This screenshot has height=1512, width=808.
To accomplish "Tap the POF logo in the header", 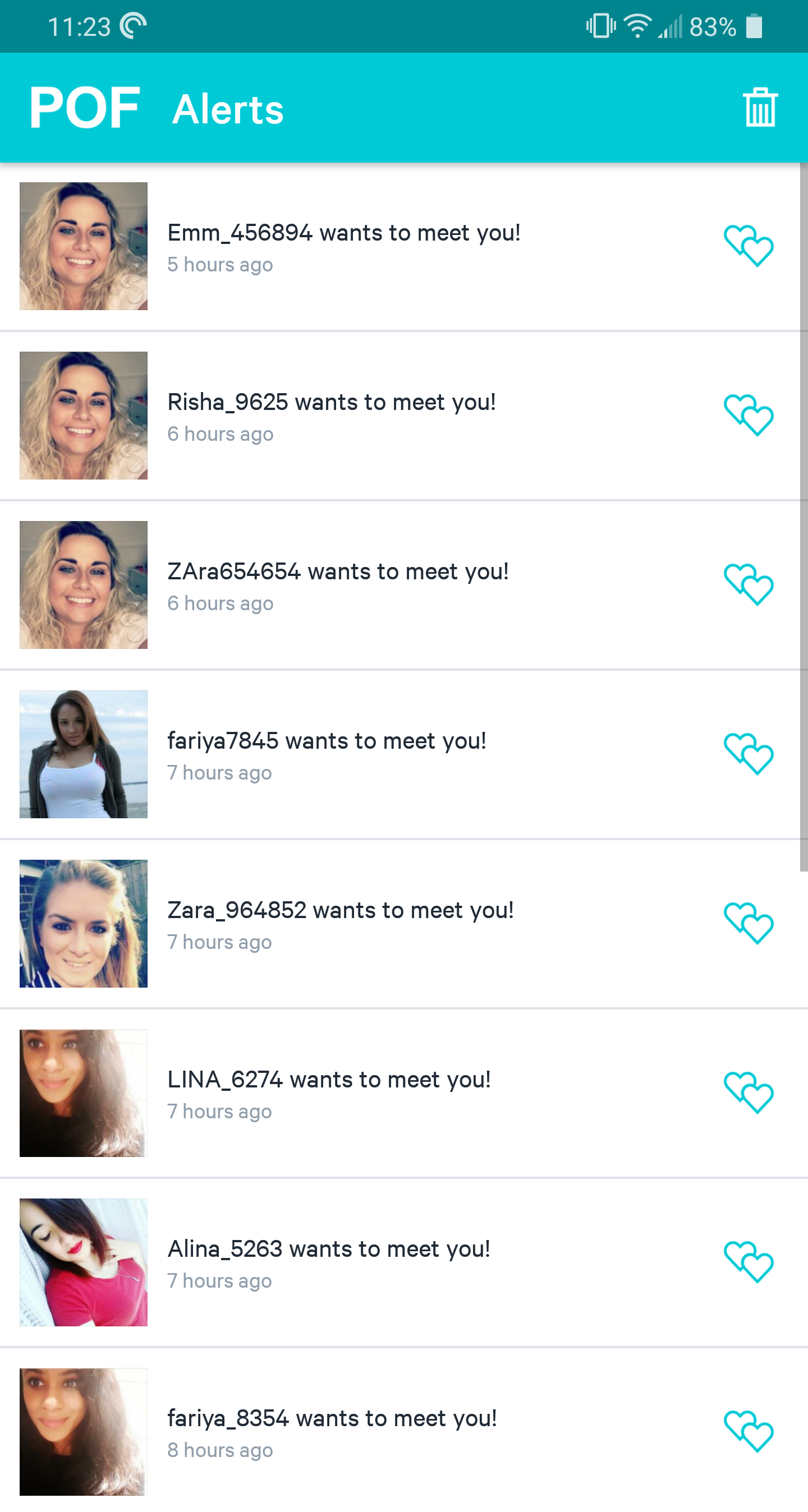I will (85, 108).
